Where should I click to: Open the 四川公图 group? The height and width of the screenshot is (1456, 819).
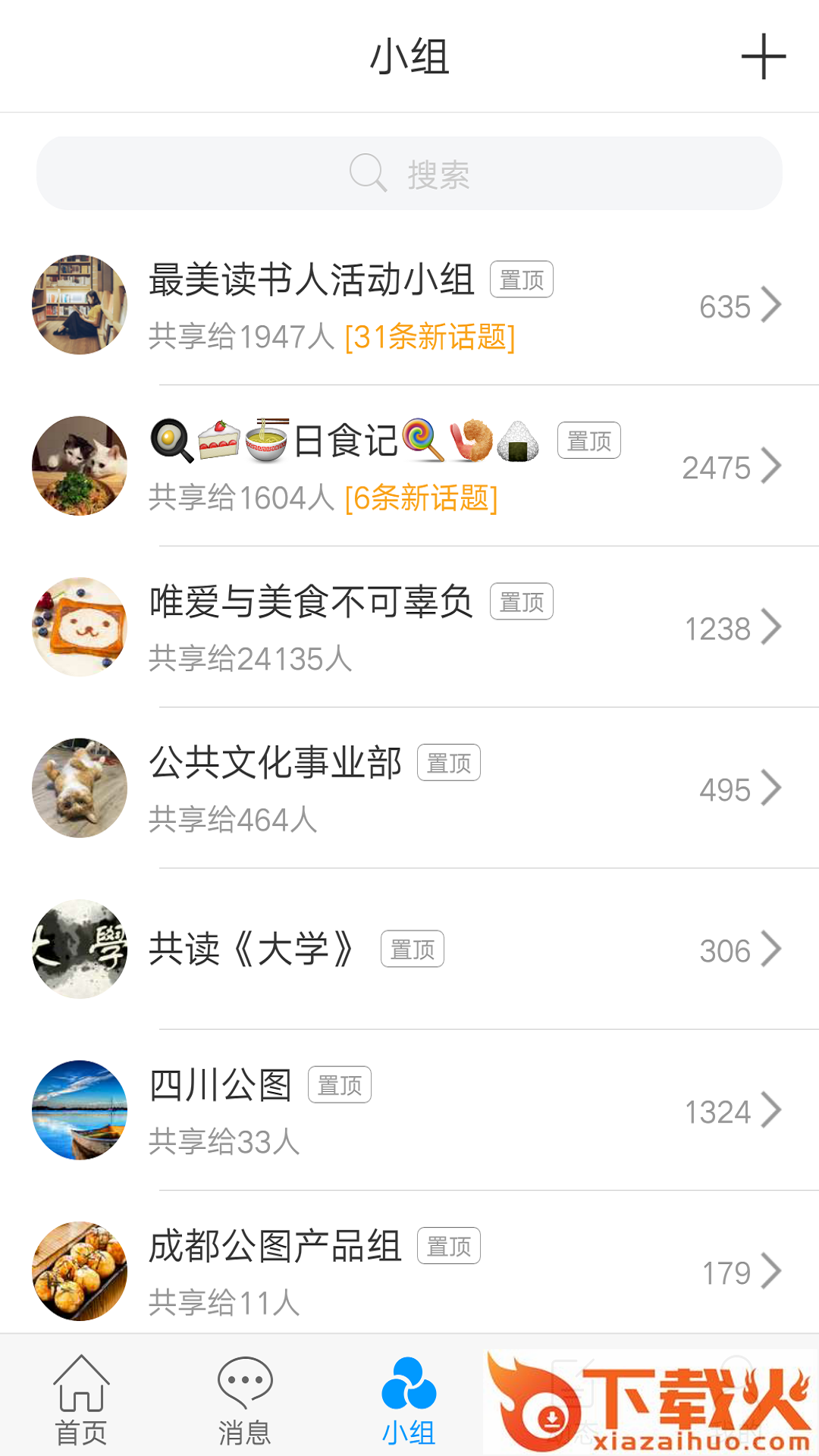pyautogui.click(x=409, y=1110)
